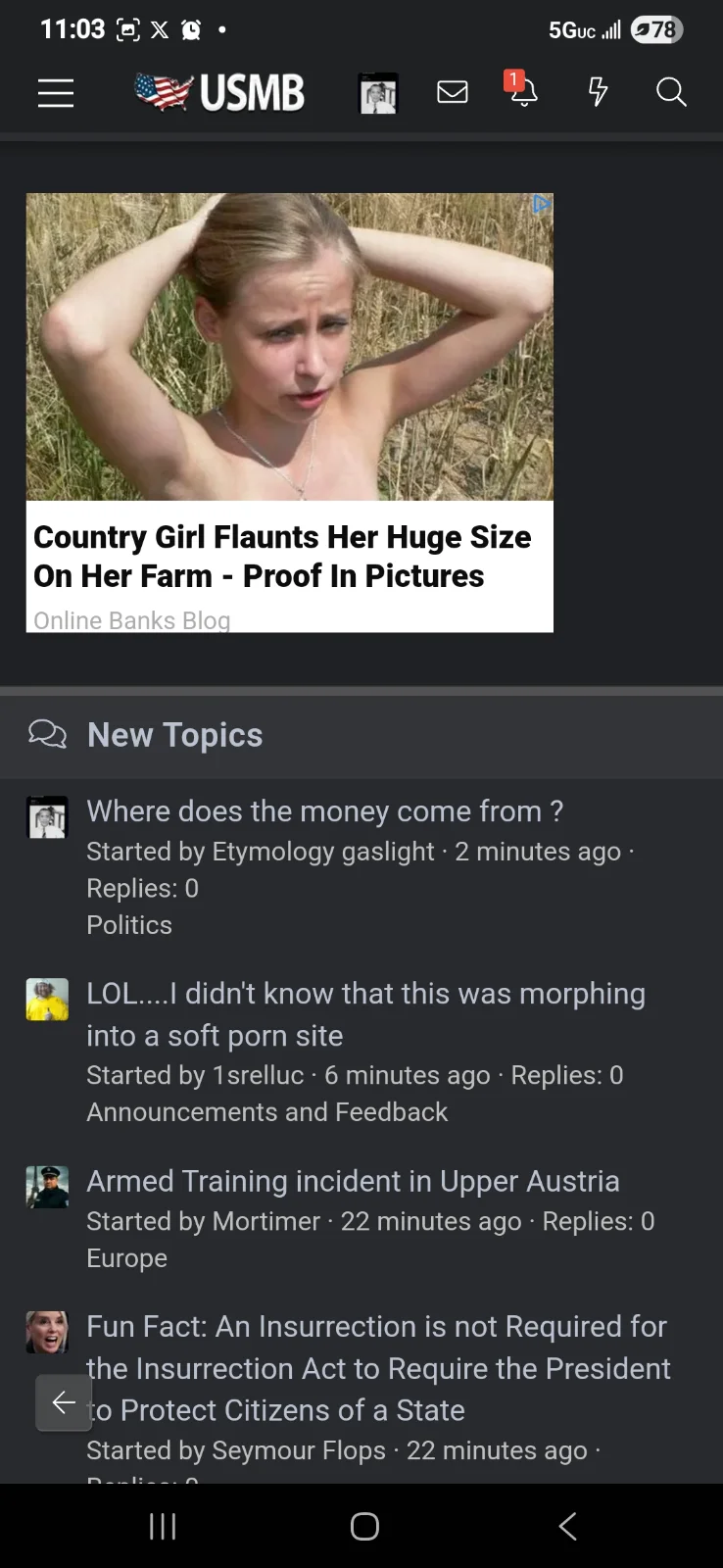Open recent apps from the navigation bar

[163, 1526]
